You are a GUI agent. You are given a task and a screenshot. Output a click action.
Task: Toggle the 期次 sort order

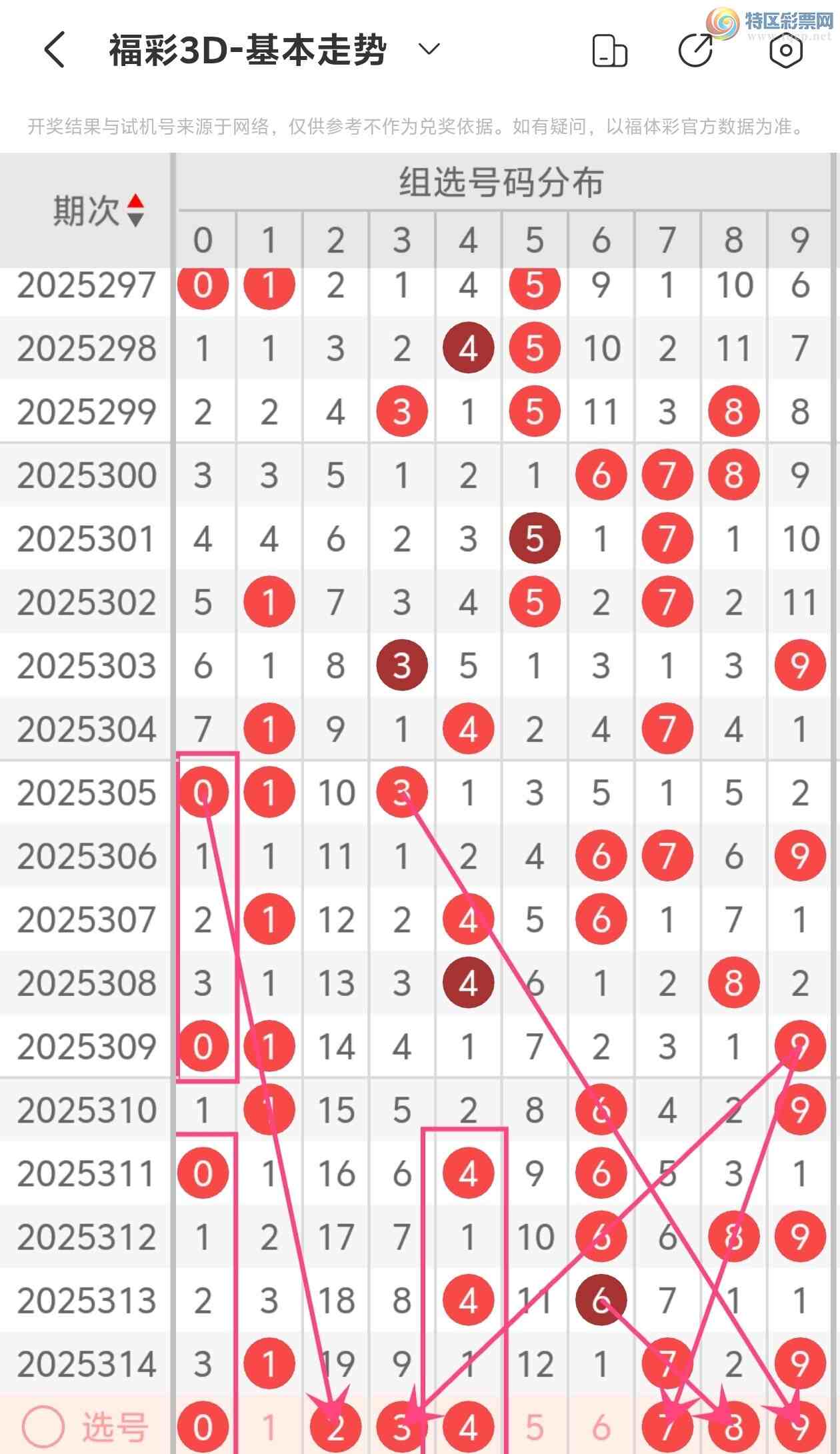[135, 210]
